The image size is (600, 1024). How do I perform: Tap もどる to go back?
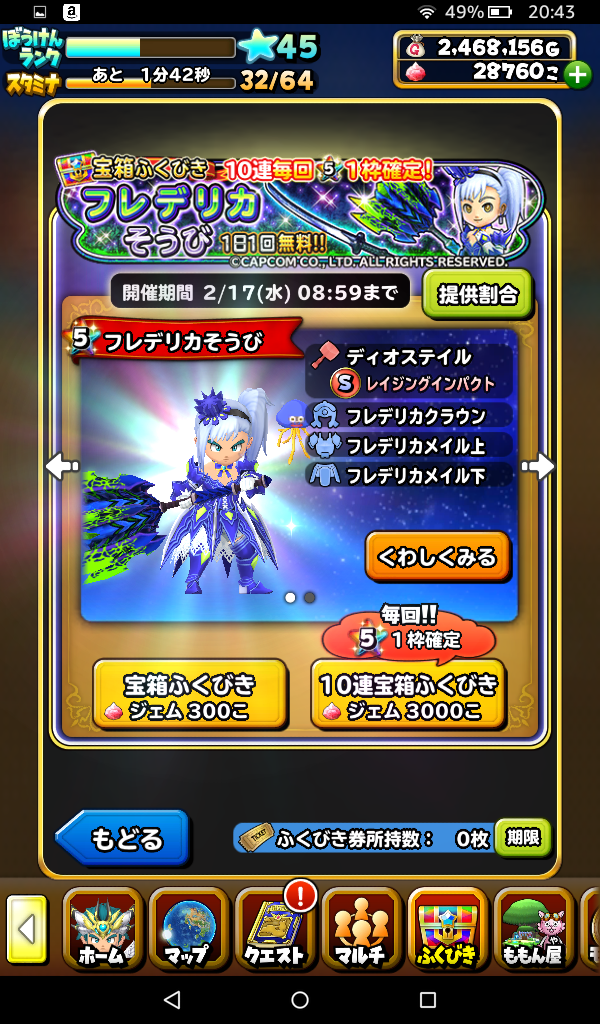[x=122, y=838]
